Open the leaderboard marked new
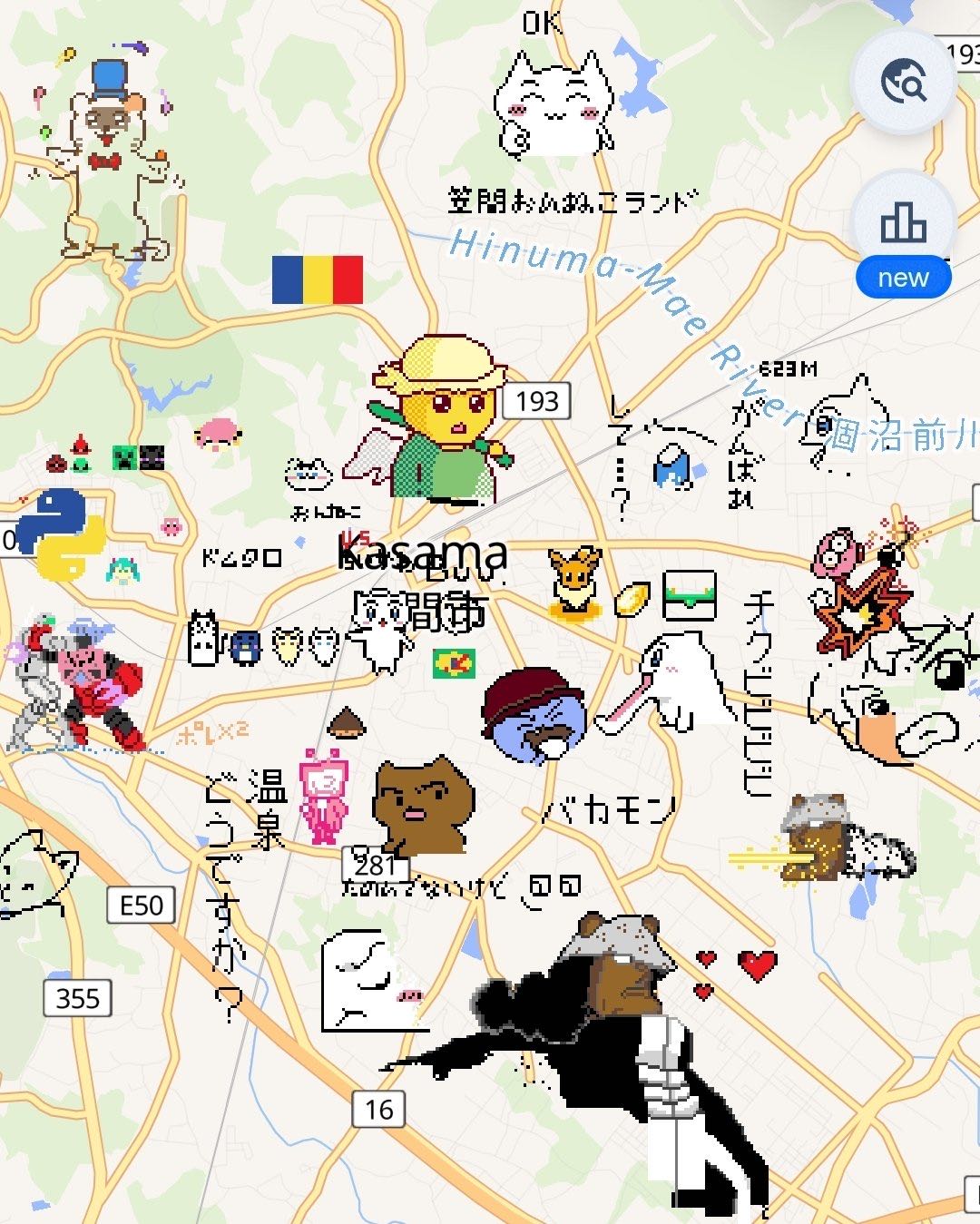The image size is (980, 1224). click(x=903, y=227)
